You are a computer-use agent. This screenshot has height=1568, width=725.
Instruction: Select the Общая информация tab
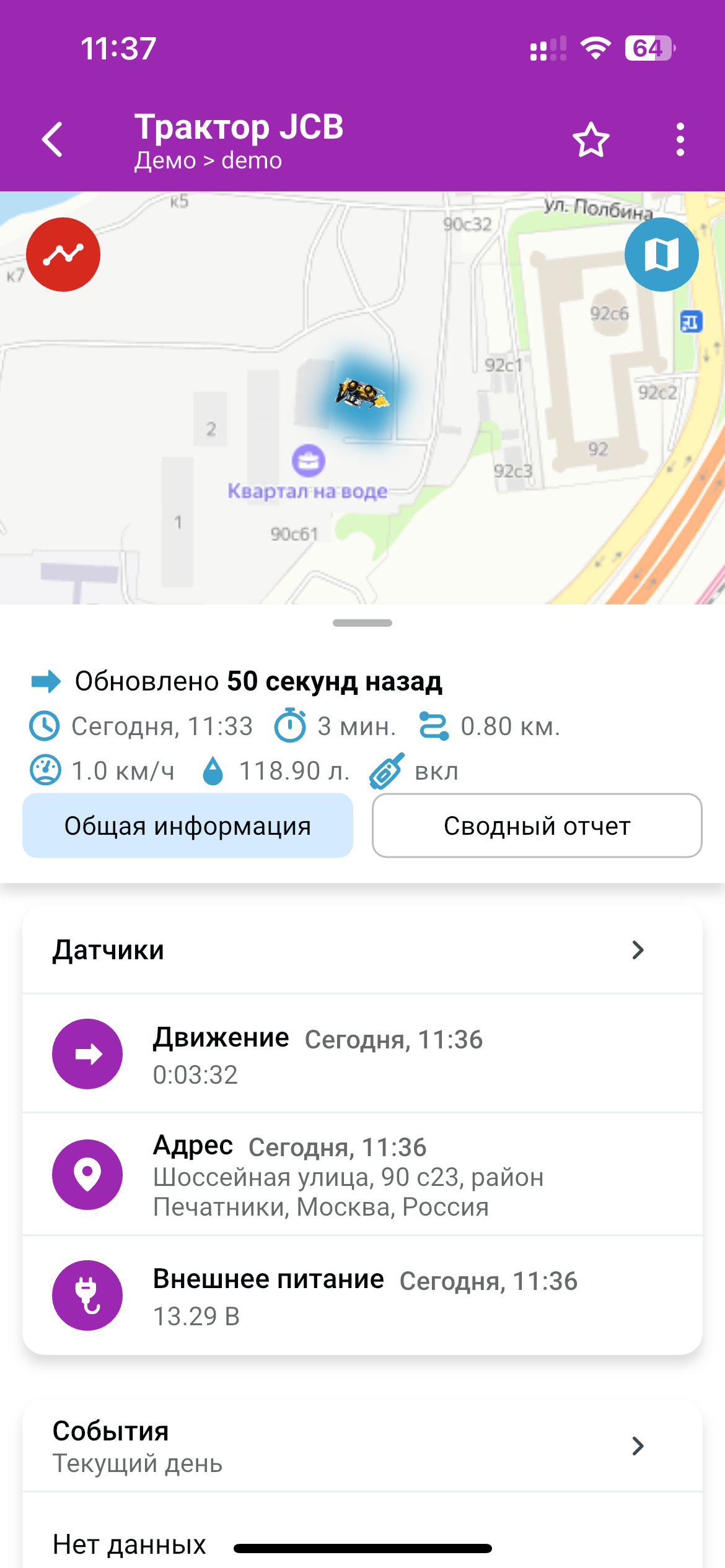(x=188, y=826)
